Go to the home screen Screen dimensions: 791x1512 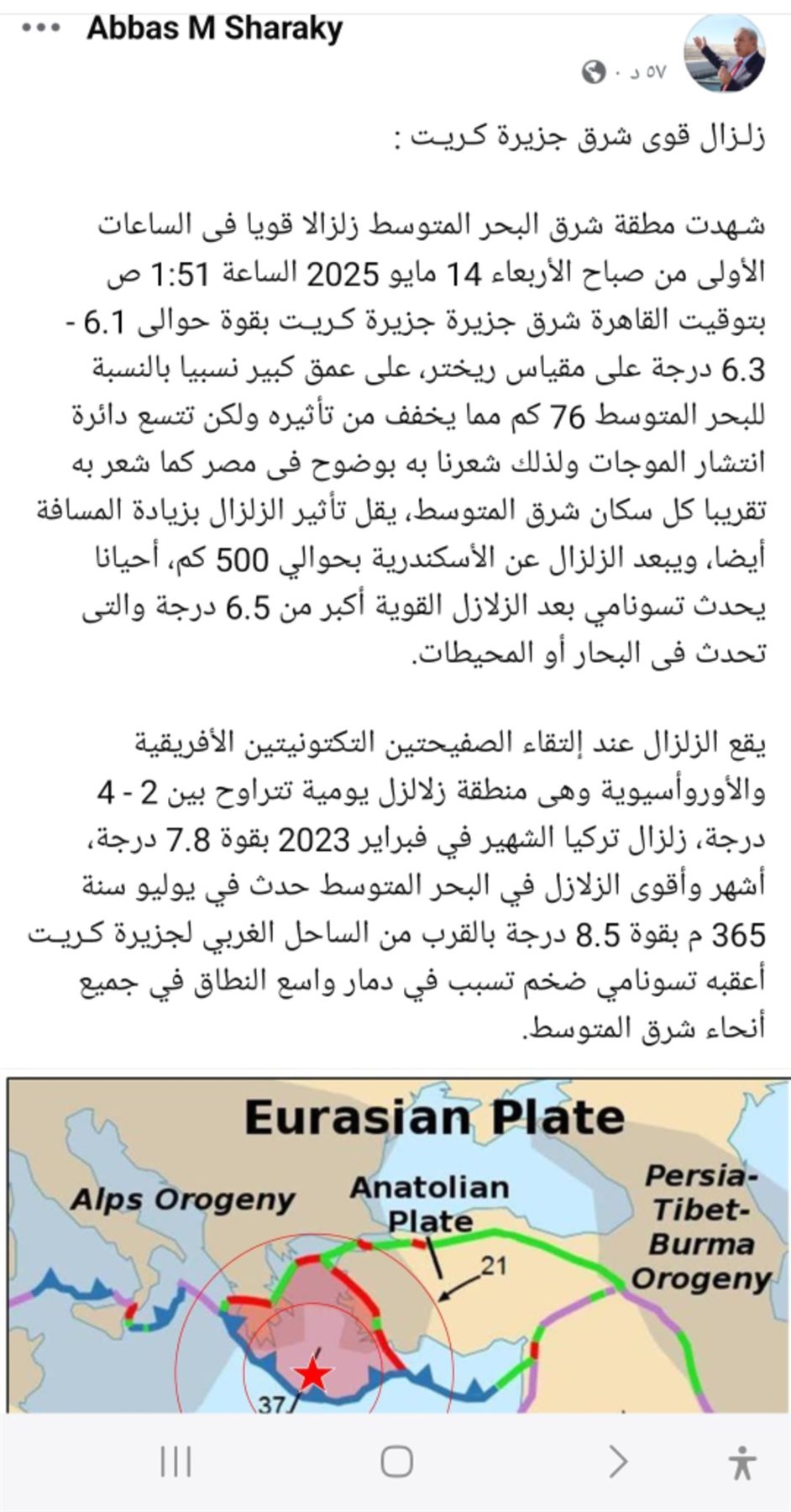396,1462
